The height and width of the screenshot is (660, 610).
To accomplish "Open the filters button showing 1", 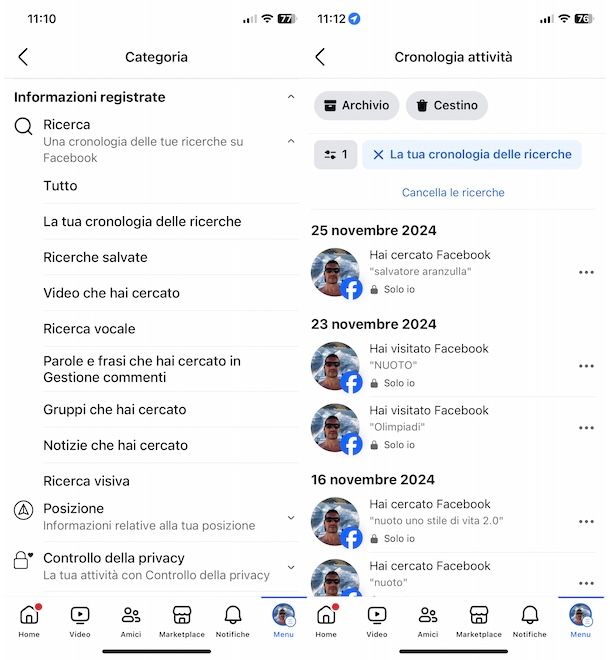I will [x=335, y=154].
